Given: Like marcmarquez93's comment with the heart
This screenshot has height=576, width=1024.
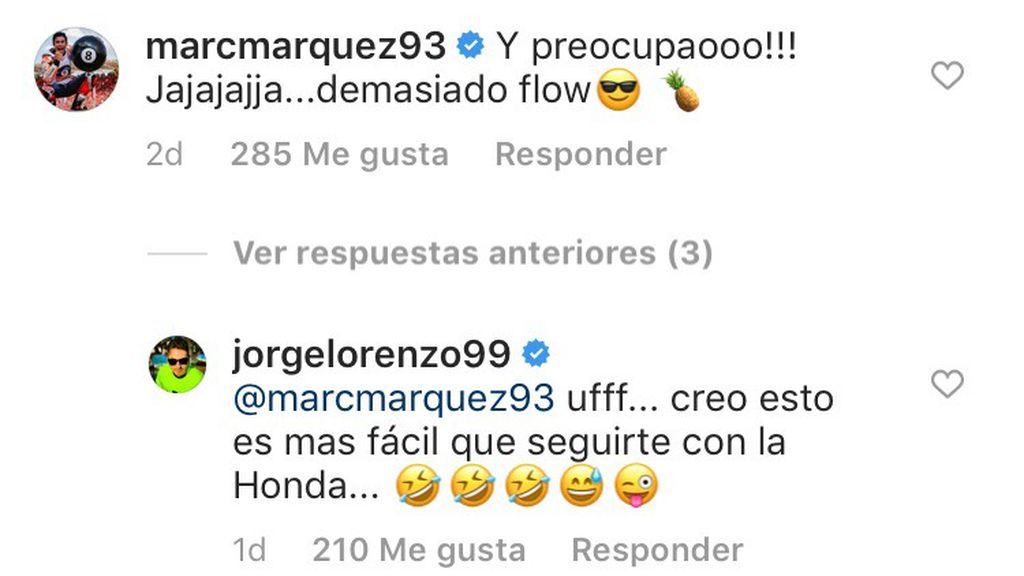Looking at the screenshot, I should [x=946, y=75].
